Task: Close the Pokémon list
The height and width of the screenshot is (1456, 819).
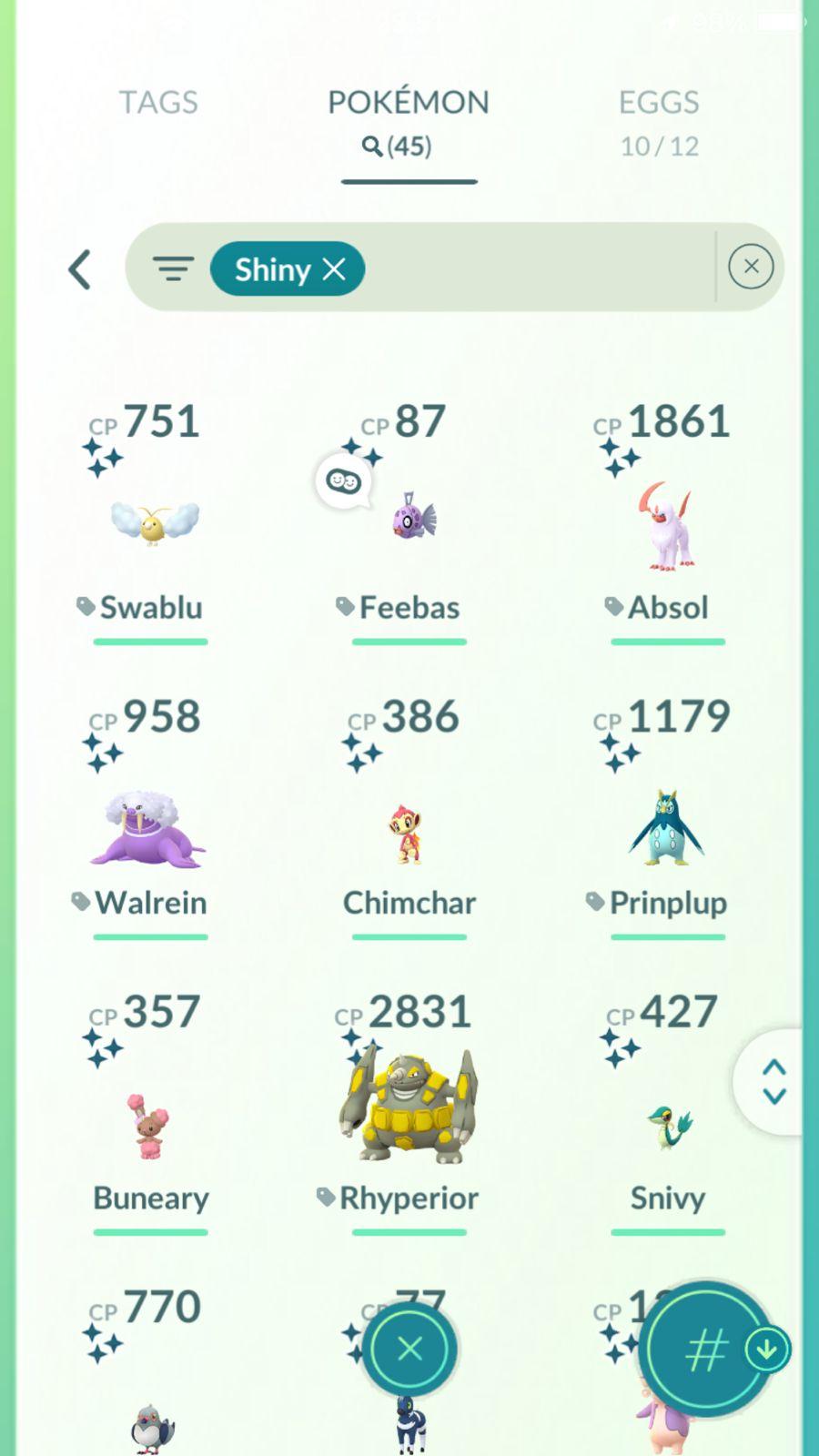Action: pyautogui.click(x=409, y=1349)
